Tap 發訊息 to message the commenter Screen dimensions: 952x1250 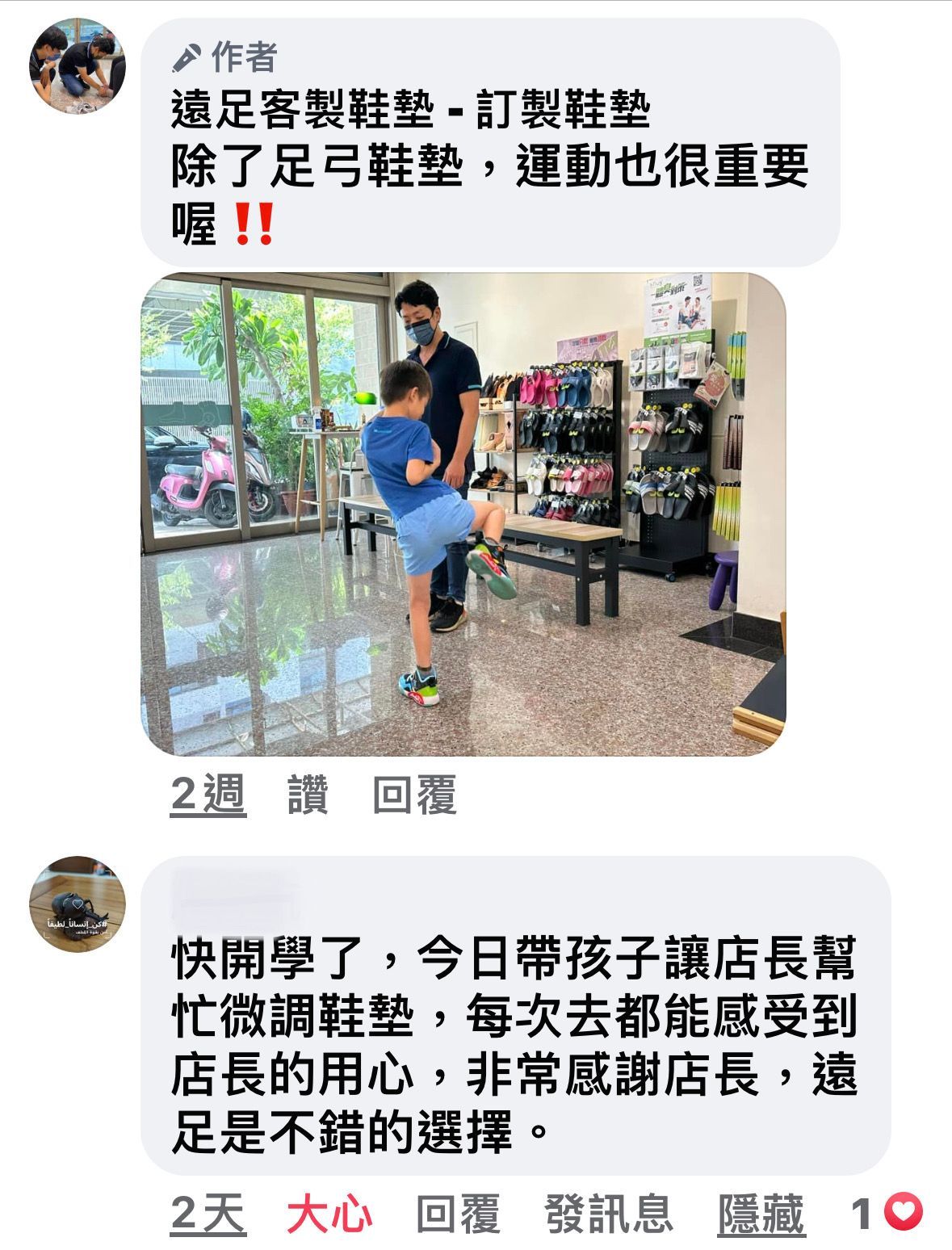click(x=608, y=1214)
